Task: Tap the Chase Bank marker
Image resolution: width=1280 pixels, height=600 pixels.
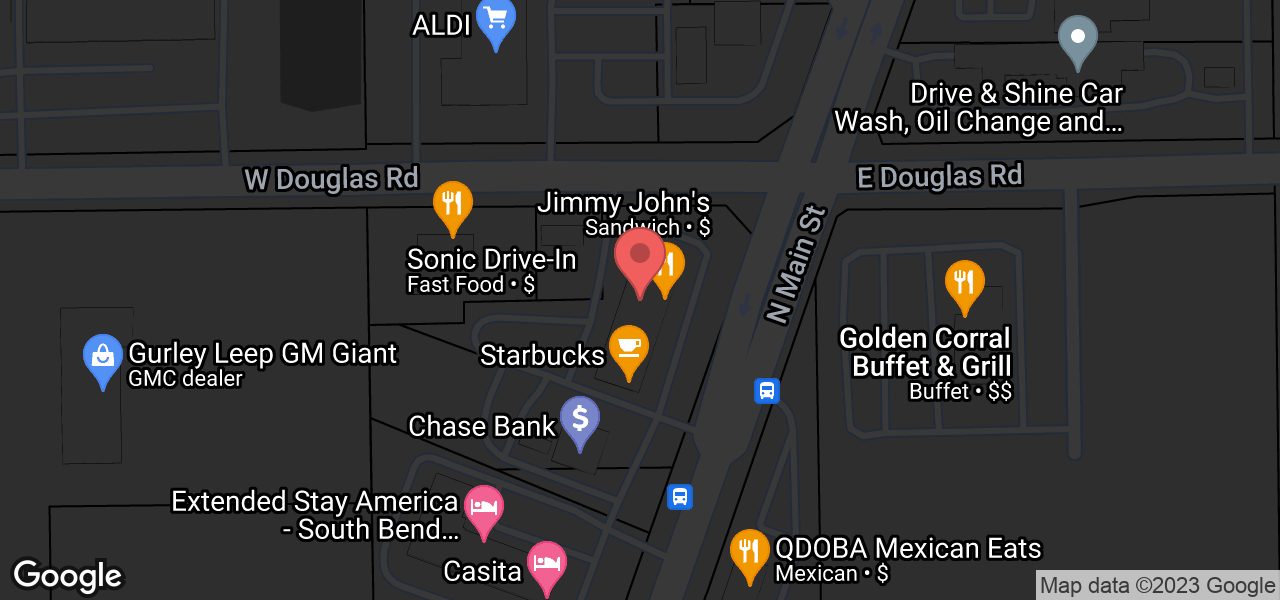Action: 579,419
